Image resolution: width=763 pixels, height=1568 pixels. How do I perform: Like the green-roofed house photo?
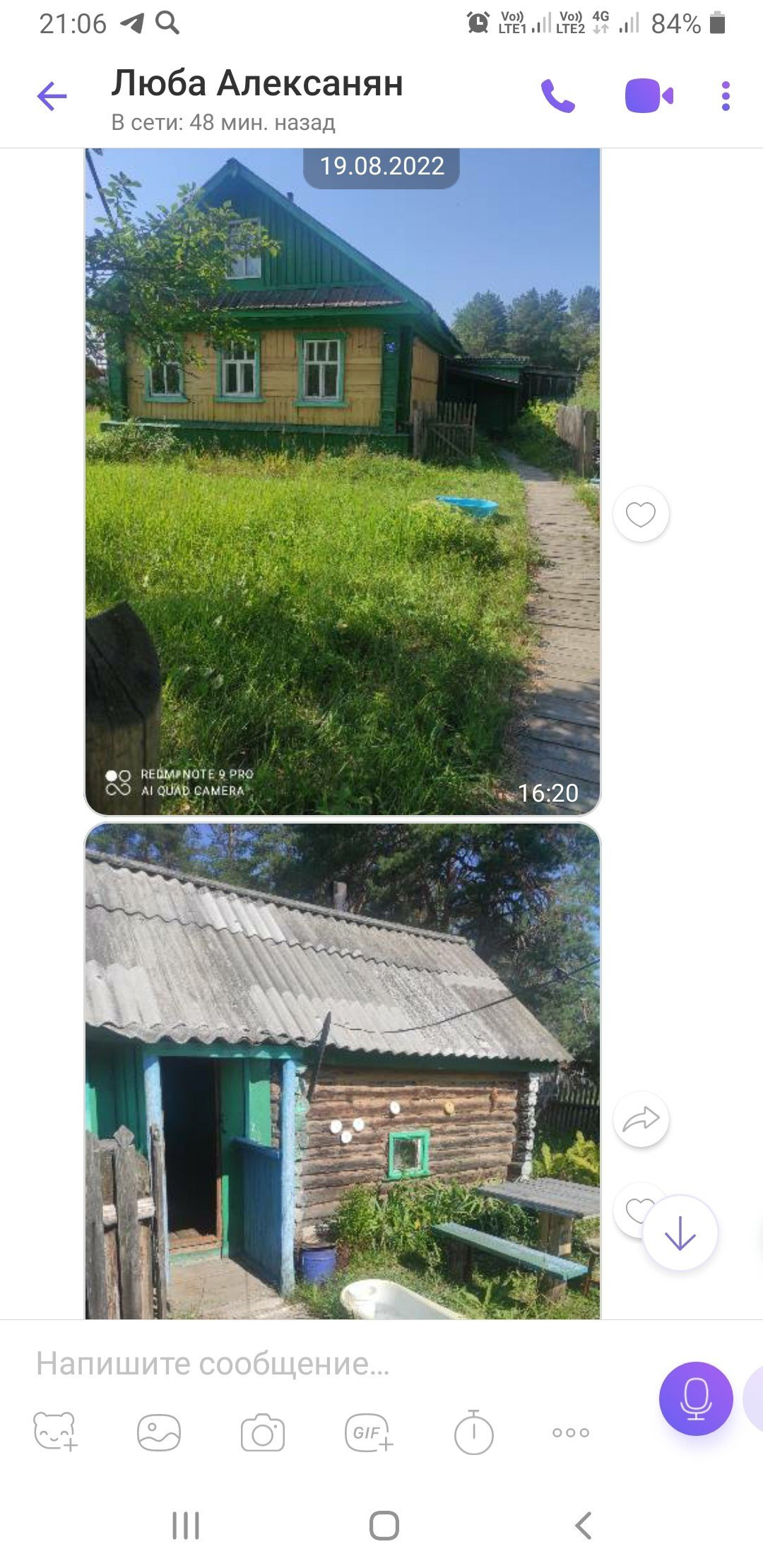point(641,514)
